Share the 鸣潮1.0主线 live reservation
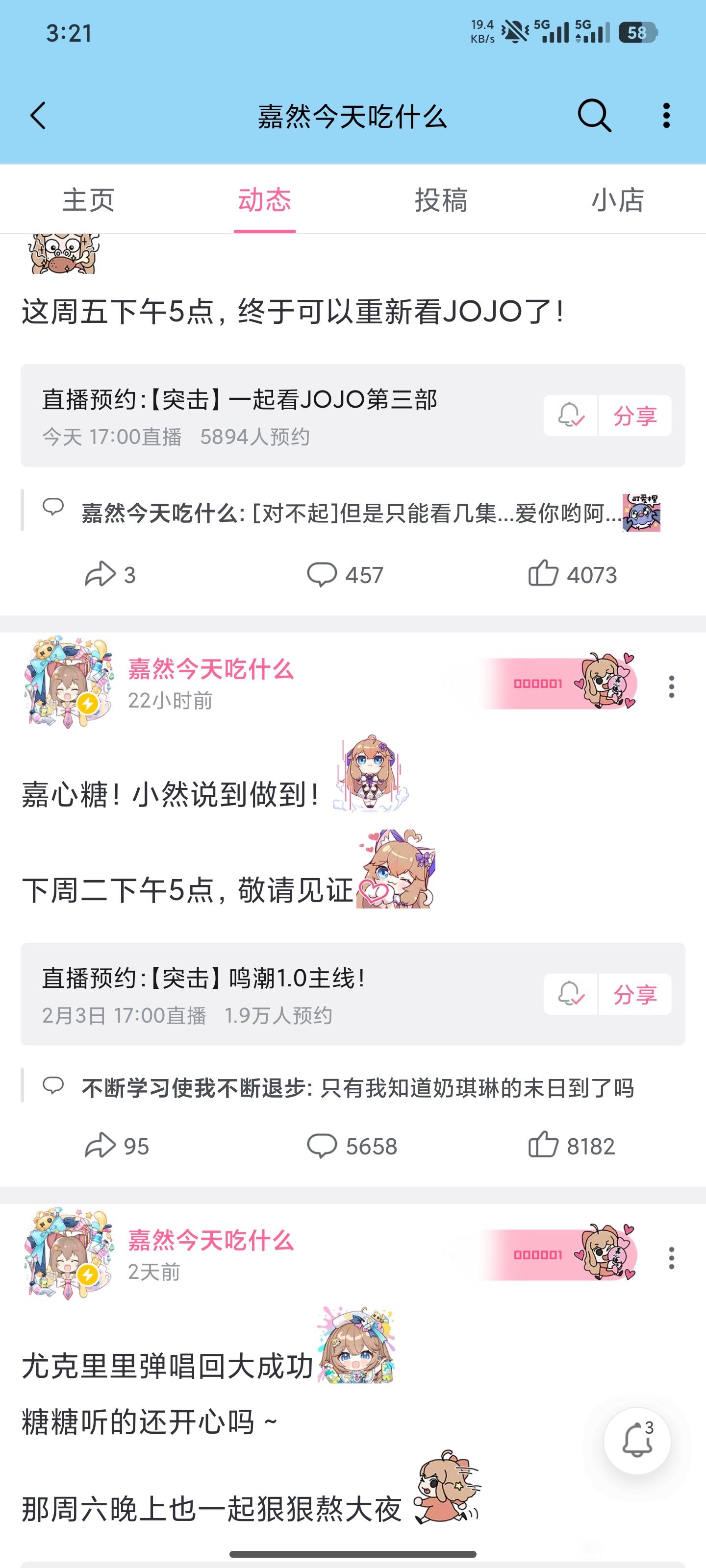The height and width of the screenshot is (1568, 706). click(635, 994)
